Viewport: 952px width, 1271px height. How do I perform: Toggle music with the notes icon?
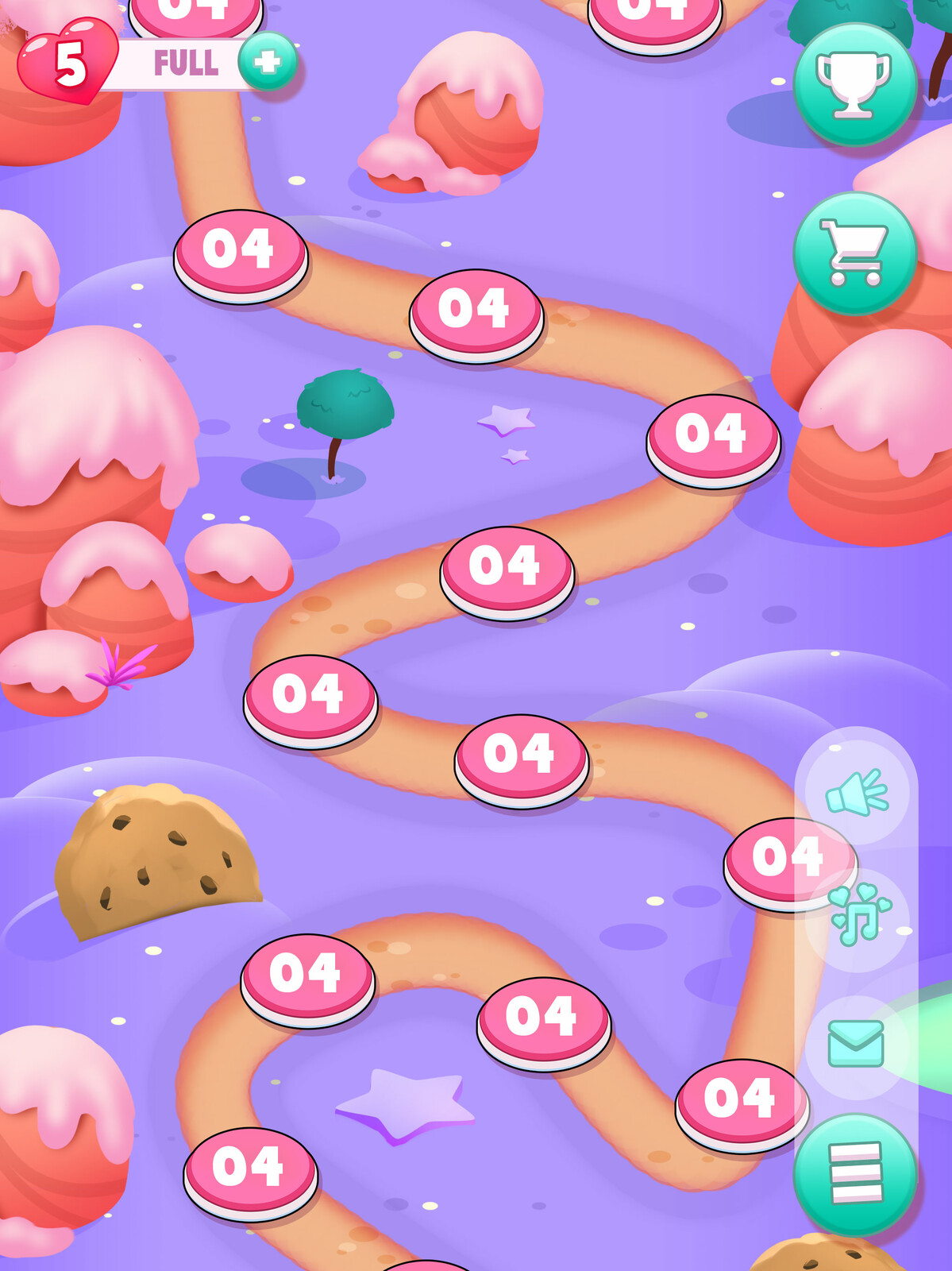[x=858, y=915]
